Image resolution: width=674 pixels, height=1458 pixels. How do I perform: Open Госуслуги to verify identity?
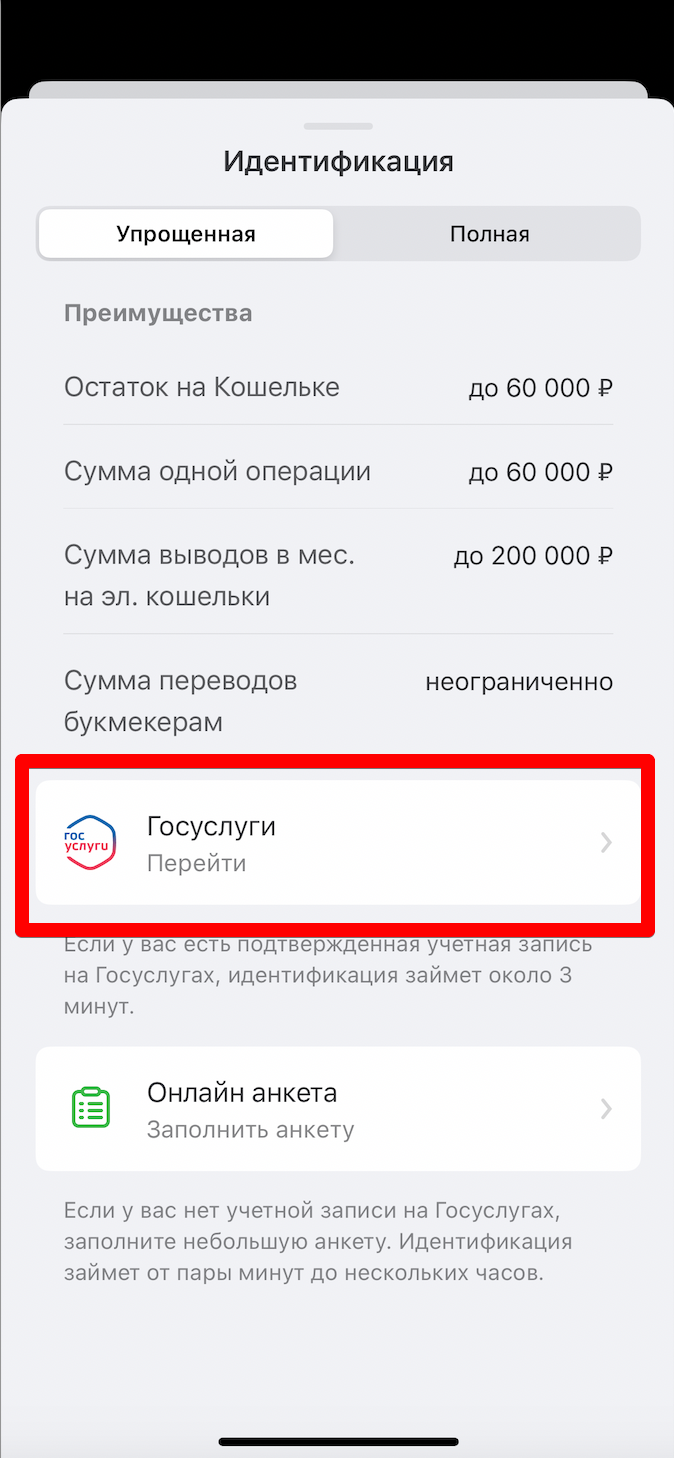click(338, 843)
